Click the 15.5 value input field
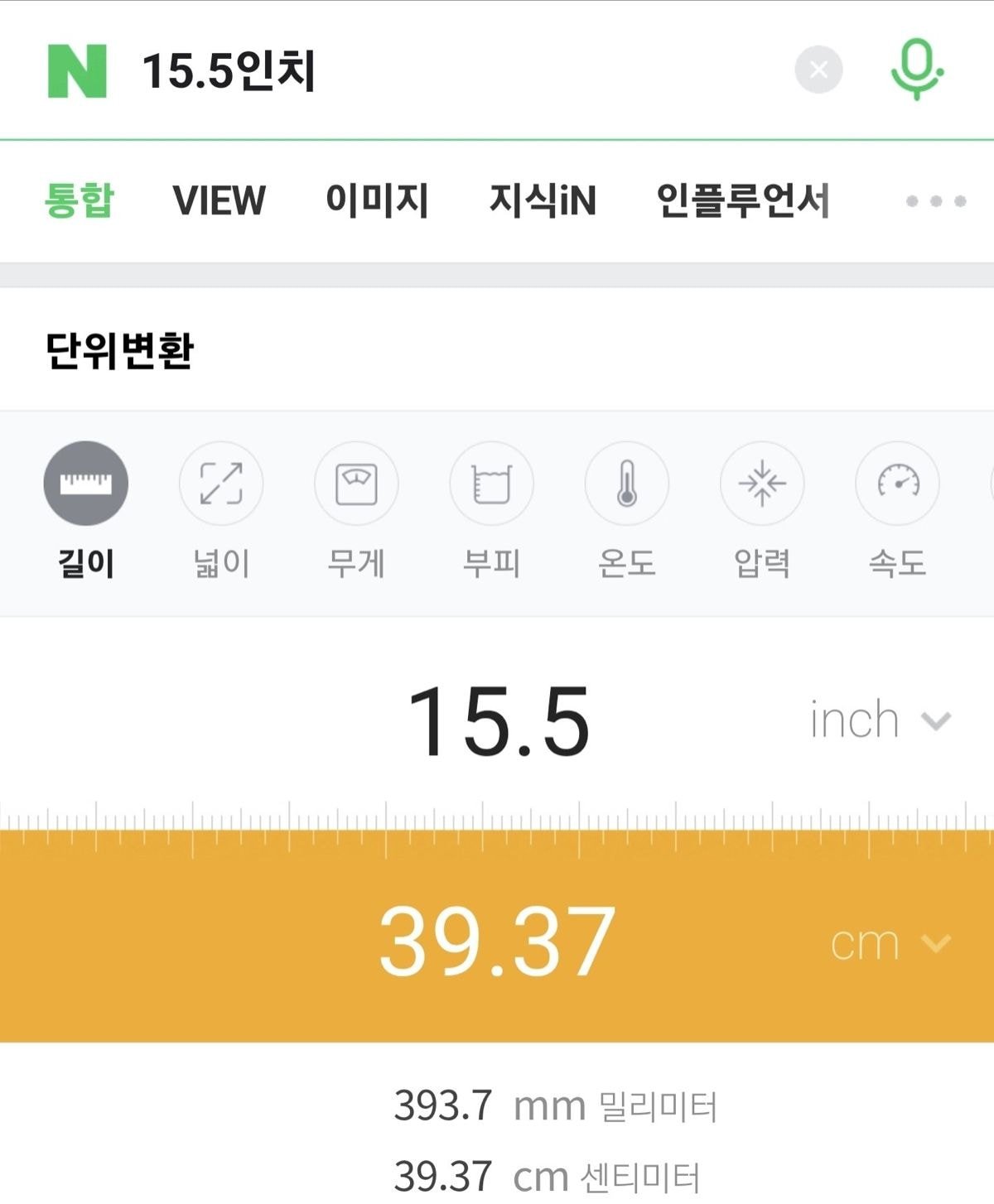 (x=502, y=719)
